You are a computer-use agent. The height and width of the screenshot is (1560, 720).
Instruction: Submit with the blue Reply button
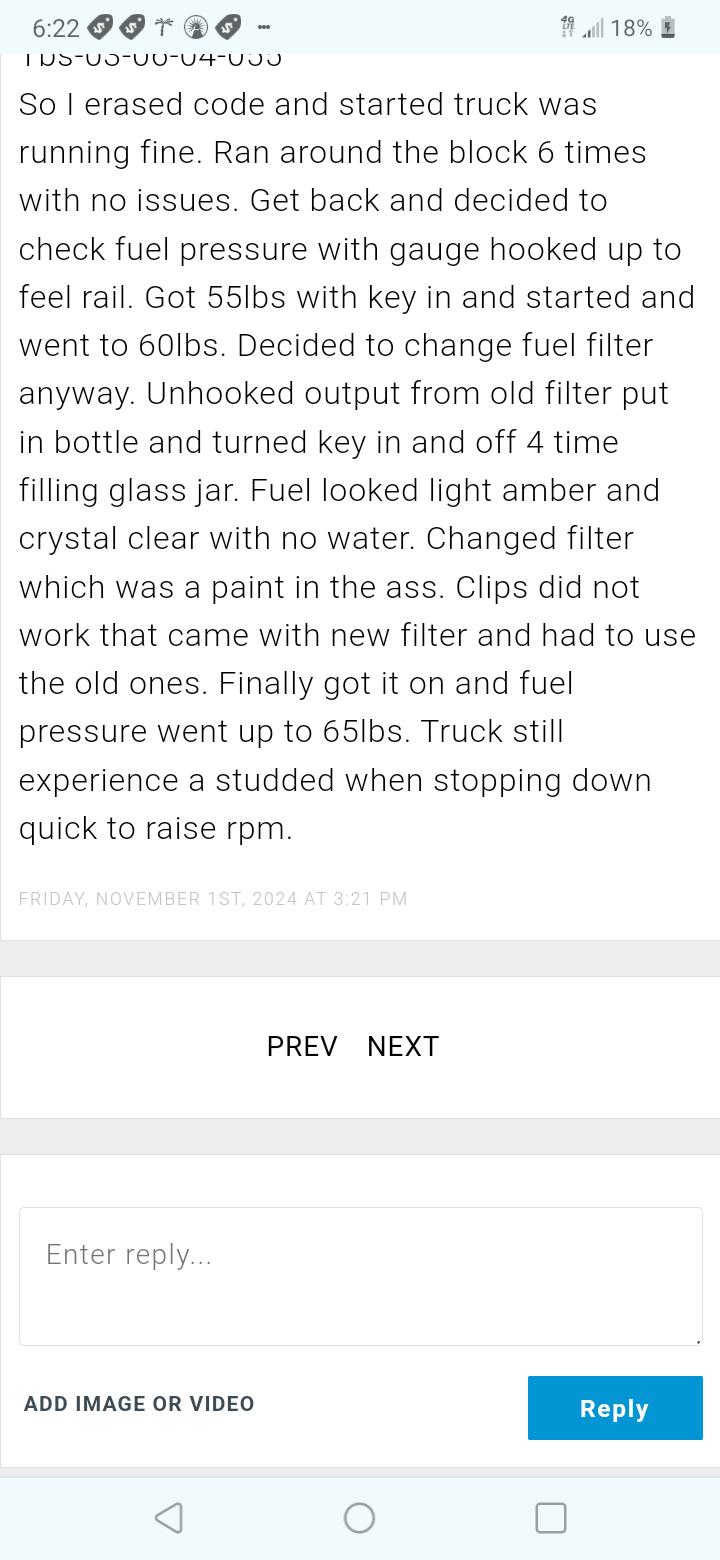point(614,1408)
